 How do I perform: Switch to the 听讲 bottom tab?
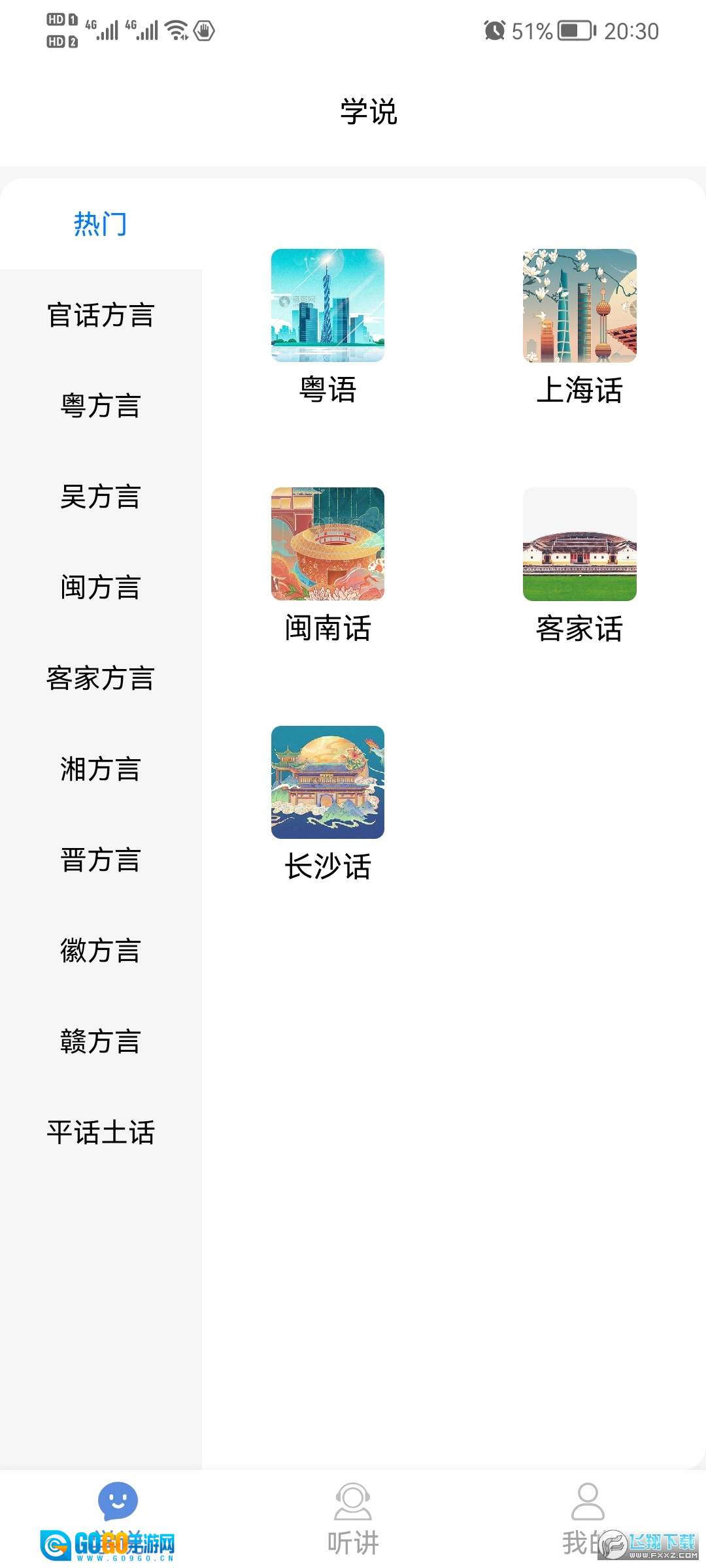click(353, 1517)
